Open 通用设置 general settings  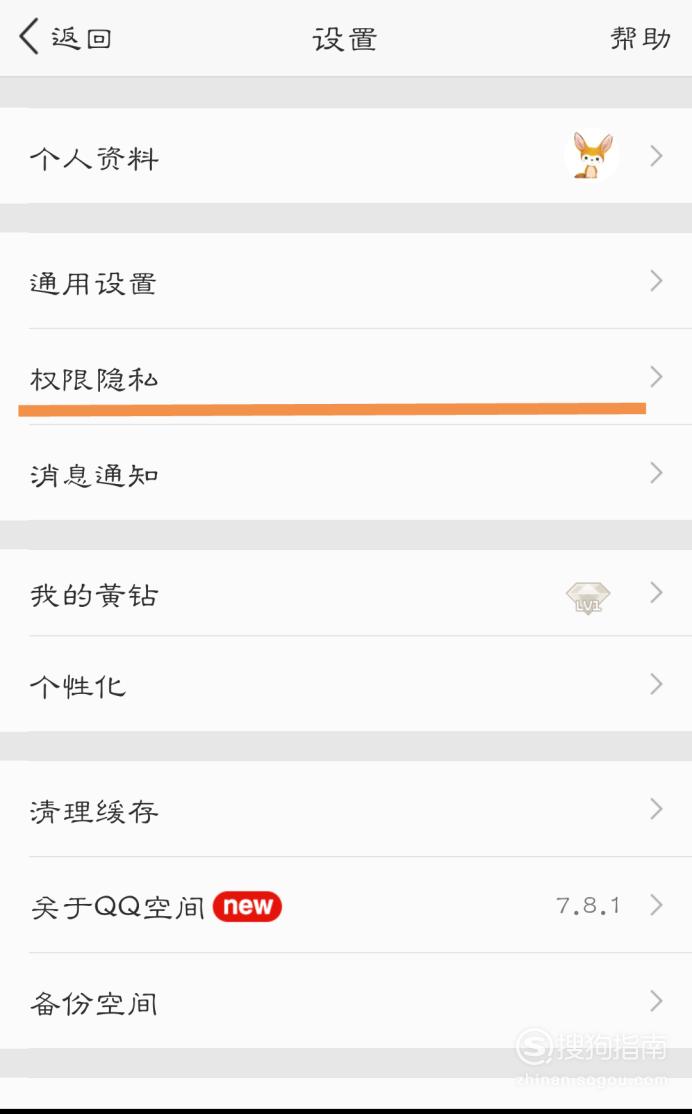coord(346,281)
